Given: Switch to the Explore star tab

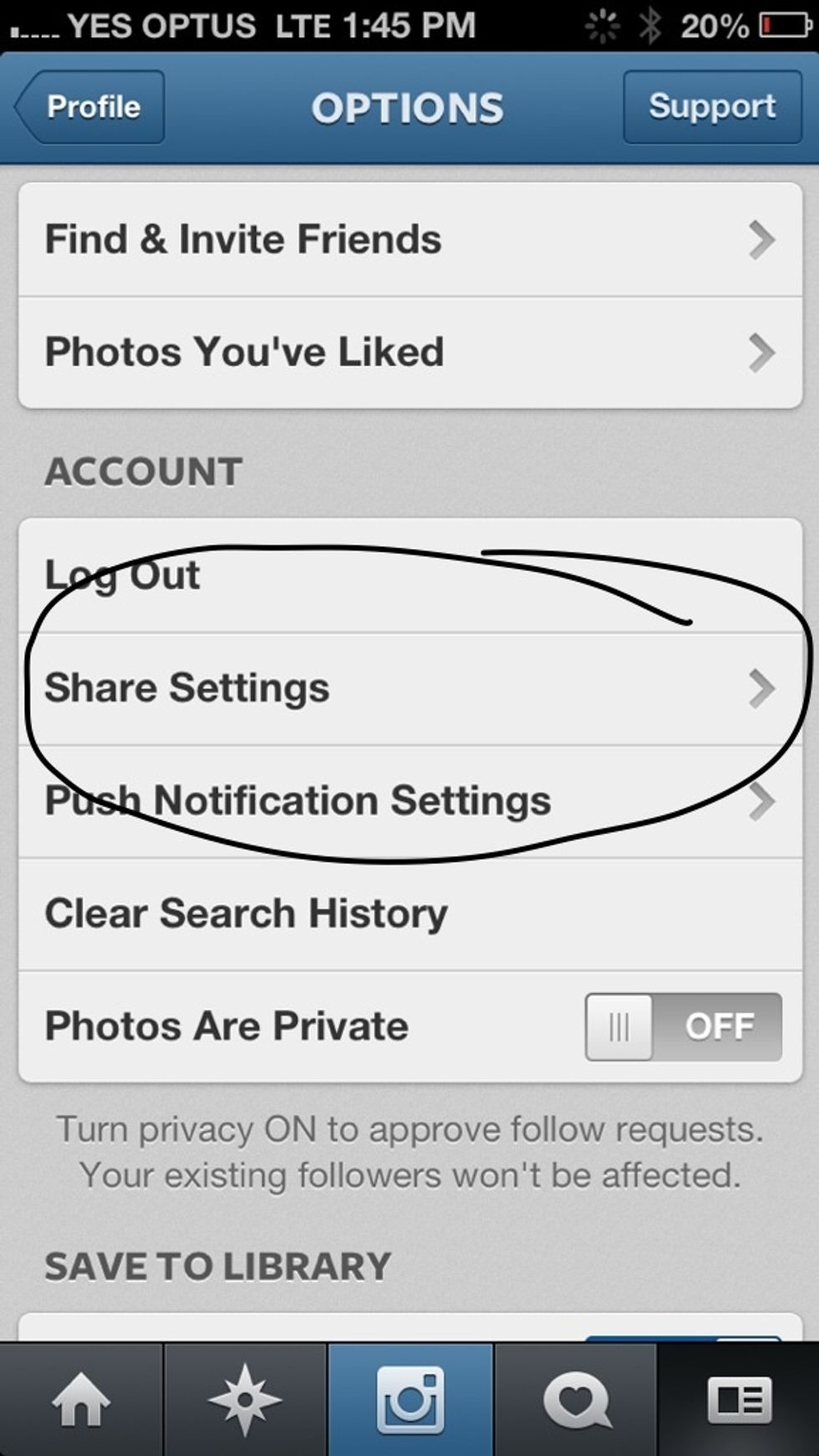Looking at the screenshot, I should 245,1400.
